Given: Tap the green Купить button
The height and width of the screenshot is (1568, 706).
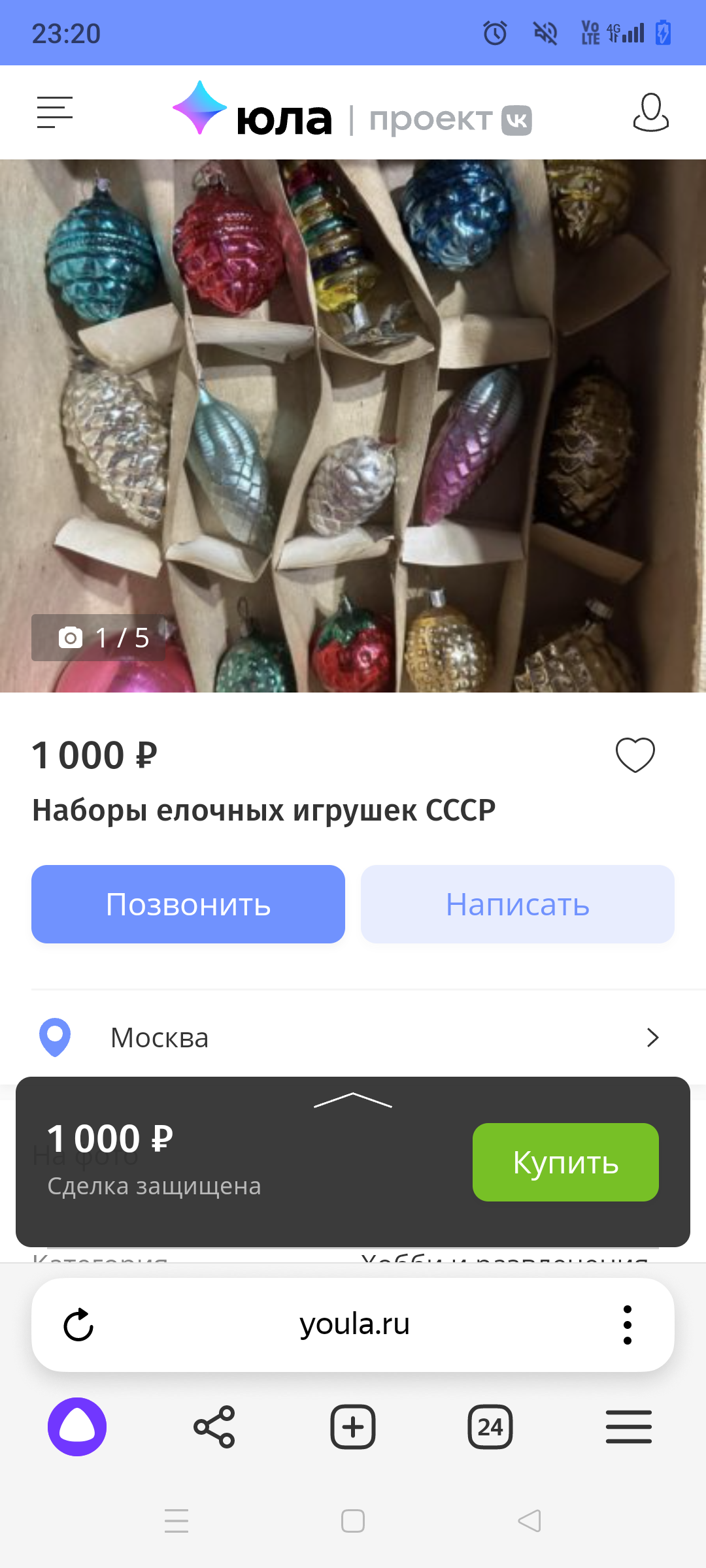Looking at the screenshot, I should click(x=565, y=1162).
